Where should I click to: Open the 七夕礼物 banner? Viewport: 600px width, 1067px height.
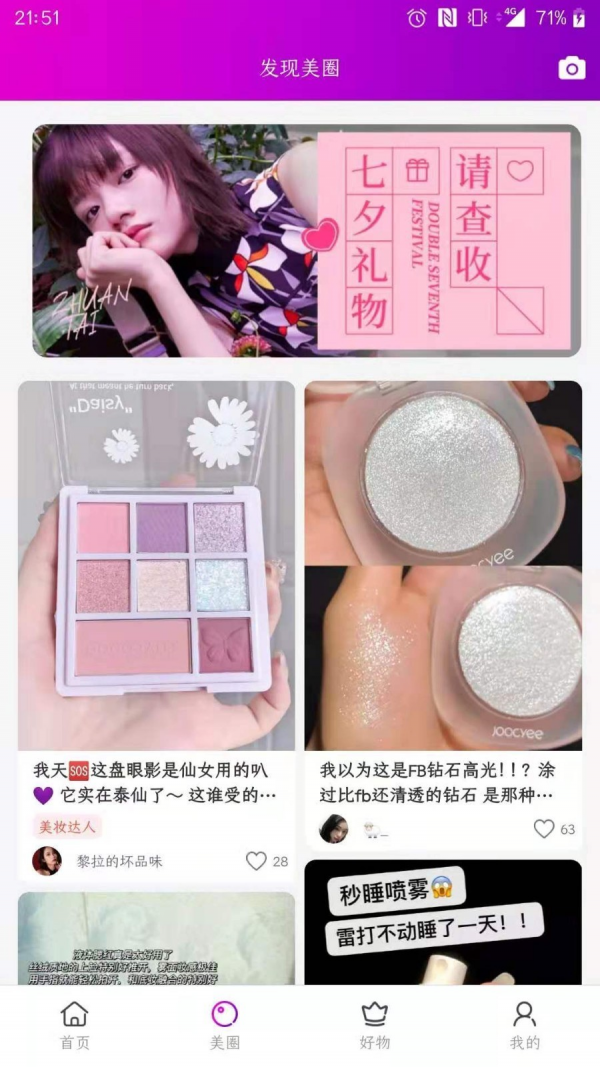[x=306, y=240]
